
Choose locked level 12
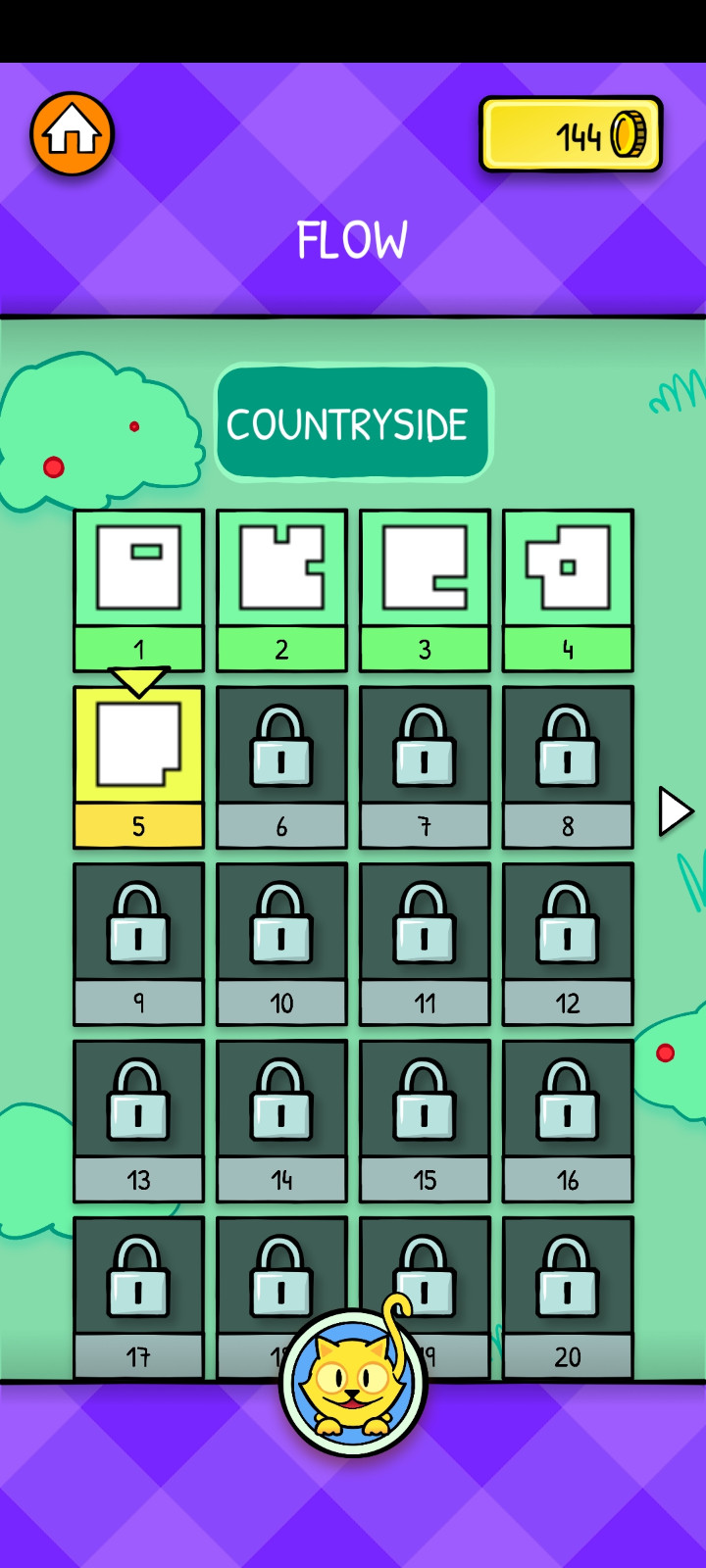tap(568, 942)
